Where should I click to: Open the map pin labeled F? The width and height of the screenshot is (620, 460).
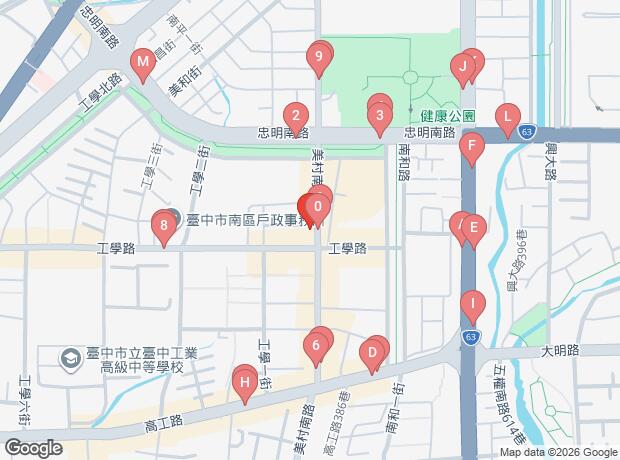(471, 148)
